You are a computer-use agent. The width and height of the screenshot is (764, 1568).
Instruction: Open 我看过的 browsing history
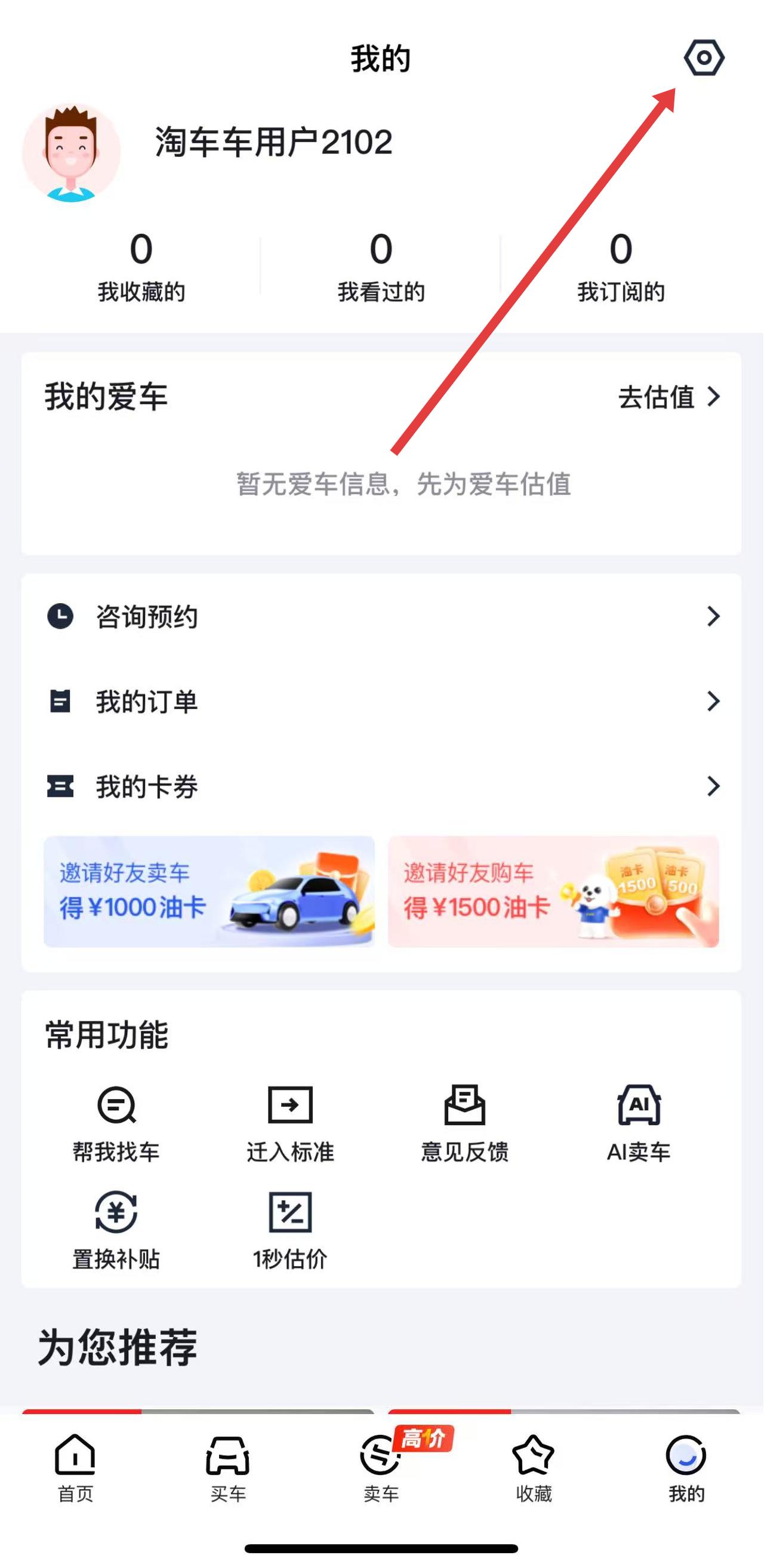[381, 266]
